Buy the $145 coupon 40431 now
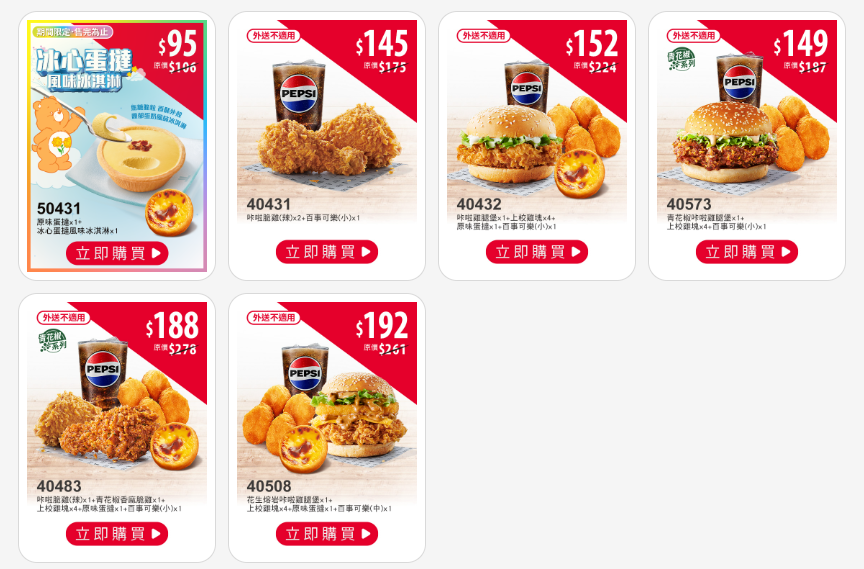Viewport: 864px width, 569px height. click(x=327, y=252)
